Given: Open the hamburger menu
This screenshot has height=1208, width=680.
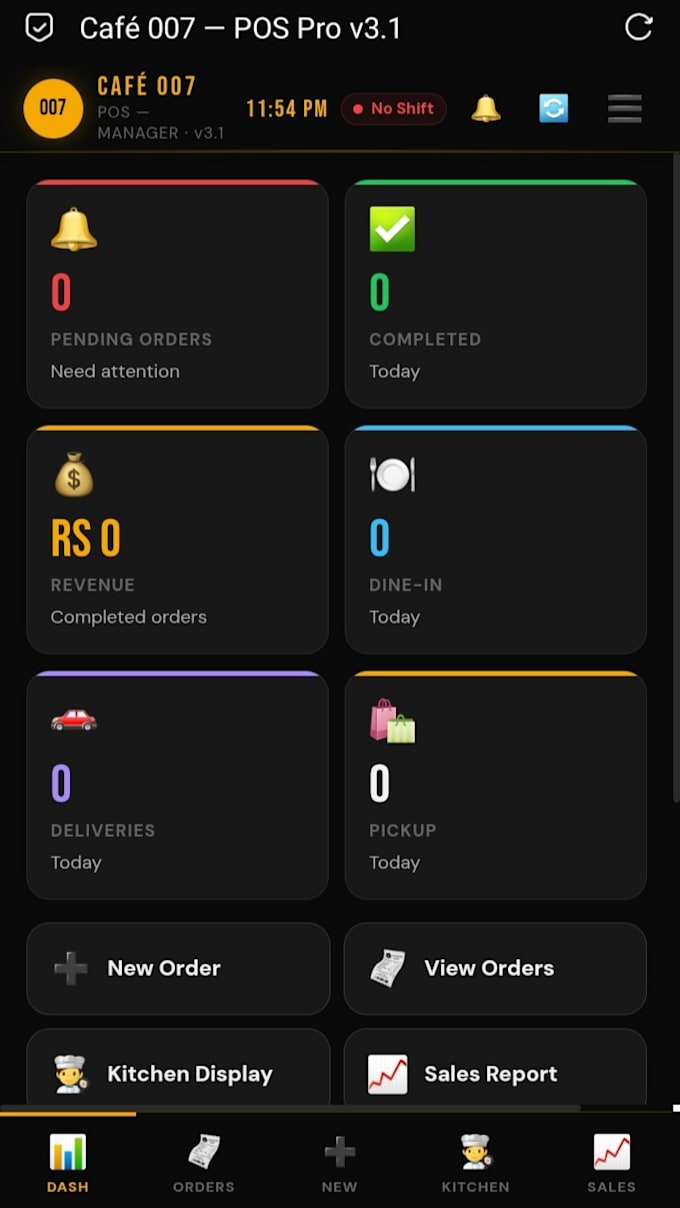Looking at the screenshot, I should pos(625,108).
